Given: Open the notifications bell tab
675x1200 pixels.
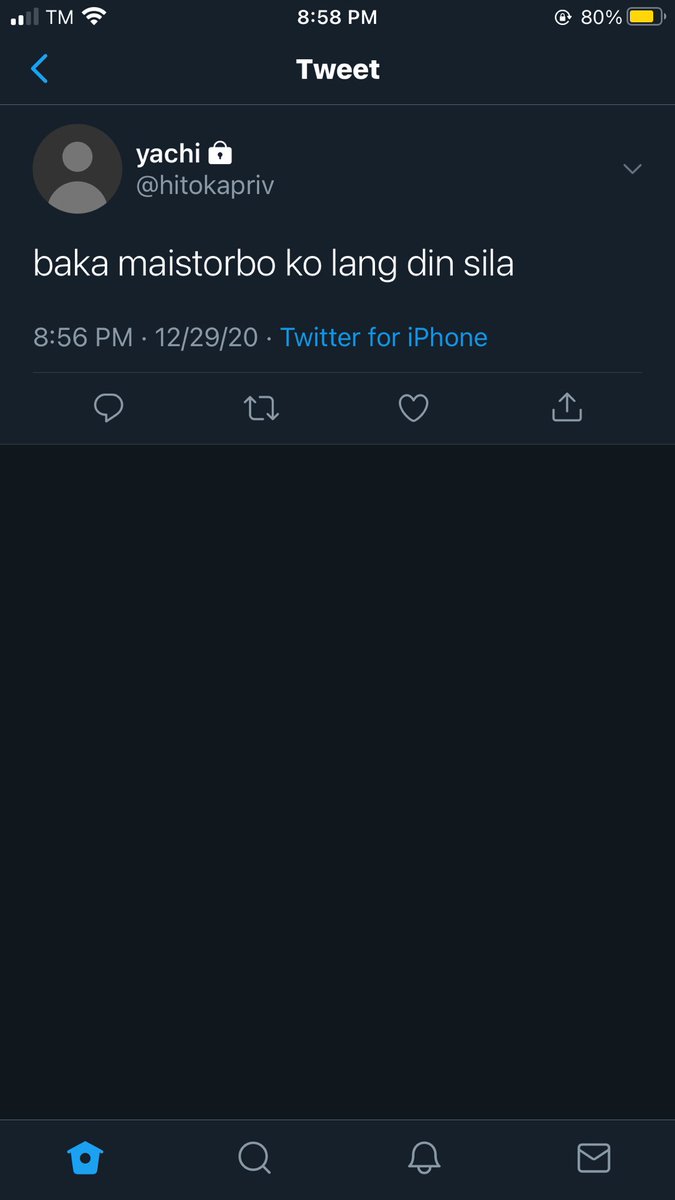Looking at the screenshot, I should (x=424, y=1158).
